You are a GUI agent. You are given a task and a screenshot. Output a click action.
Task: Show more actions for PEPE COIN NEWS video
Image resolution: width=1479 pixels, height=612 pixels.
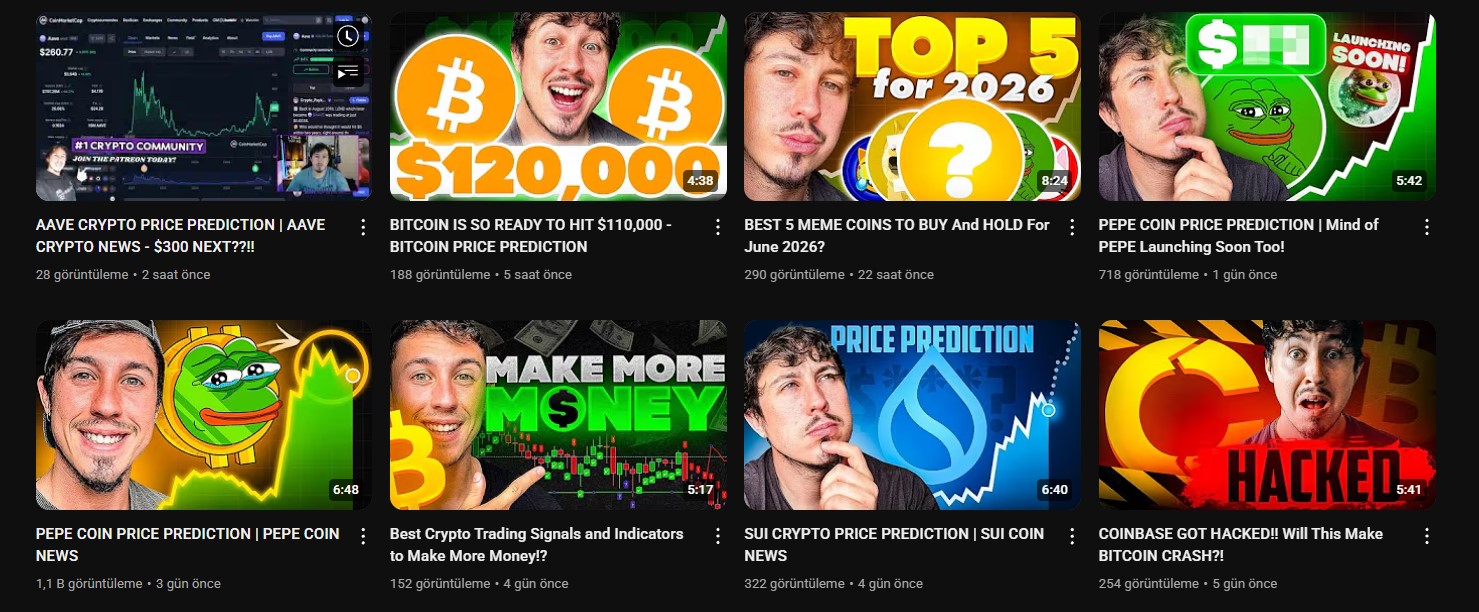click(x=364, y=536)
